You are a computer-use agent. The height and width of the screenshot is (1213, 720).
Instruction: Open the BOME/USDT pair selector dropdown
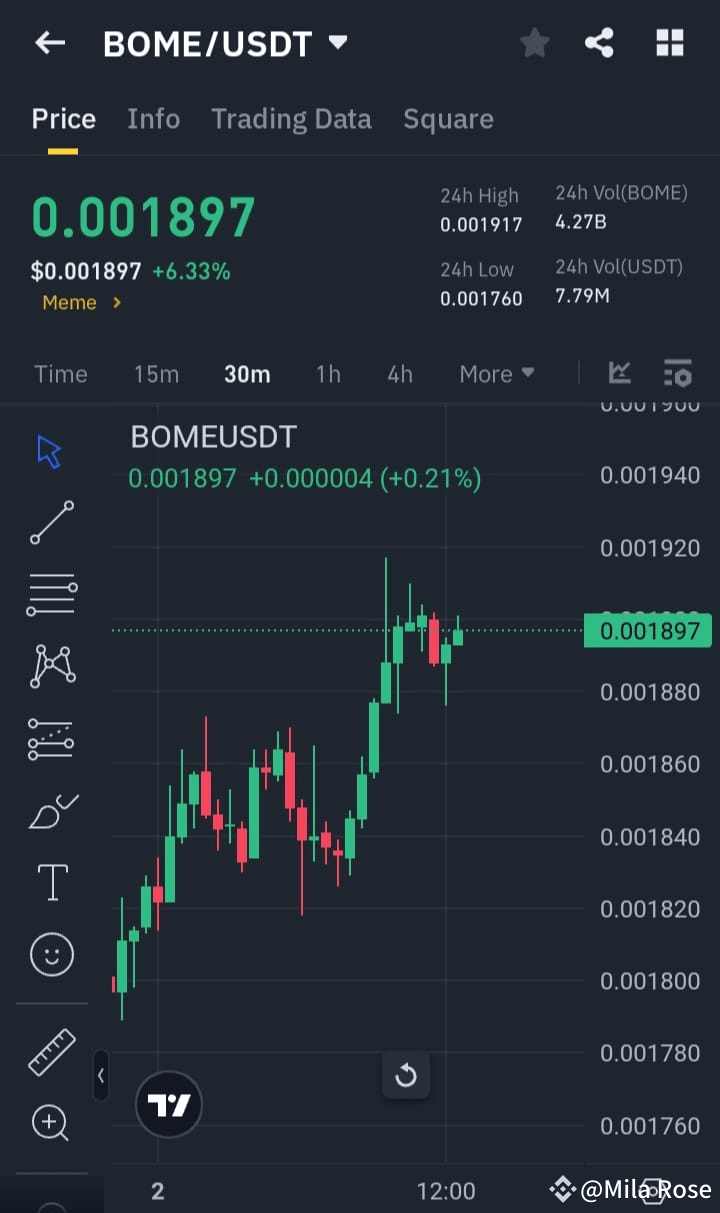pyautogui.click(x=337, y=43)
